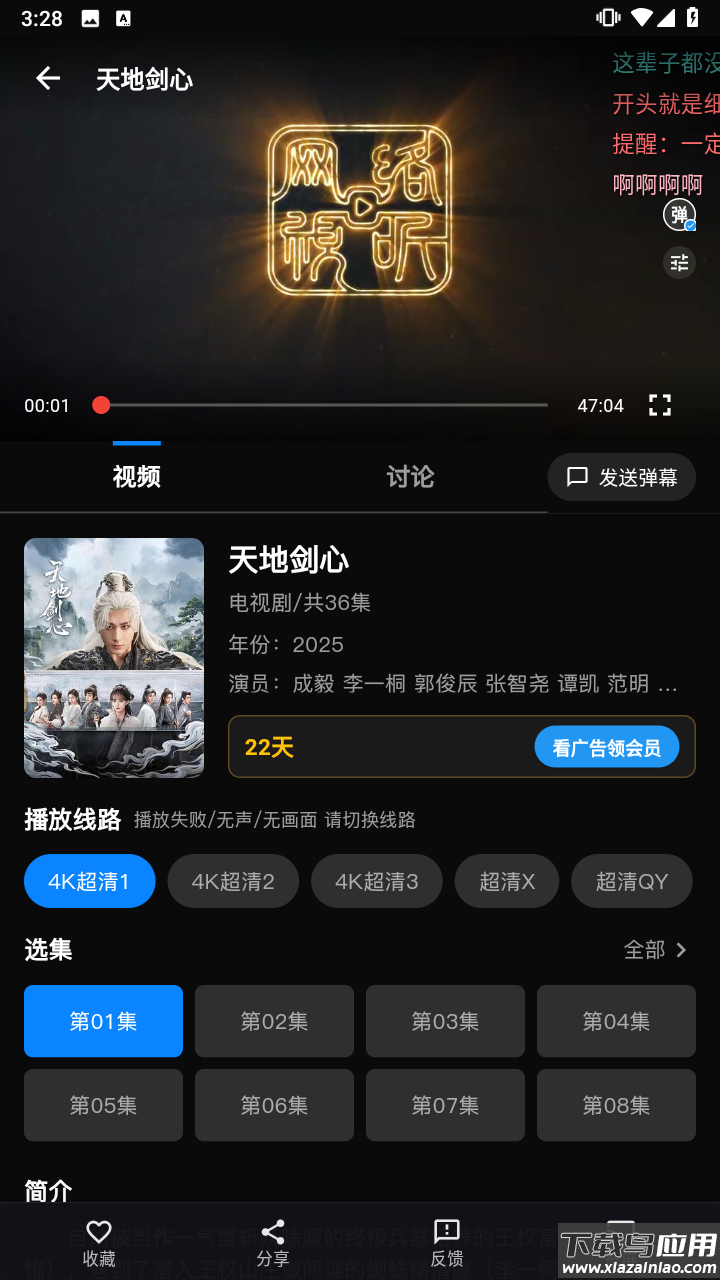The height and width of the screenshot is (1280, 720).
Task: Tap 发送弹幕 to send a bullet comment
Action: 622,478
